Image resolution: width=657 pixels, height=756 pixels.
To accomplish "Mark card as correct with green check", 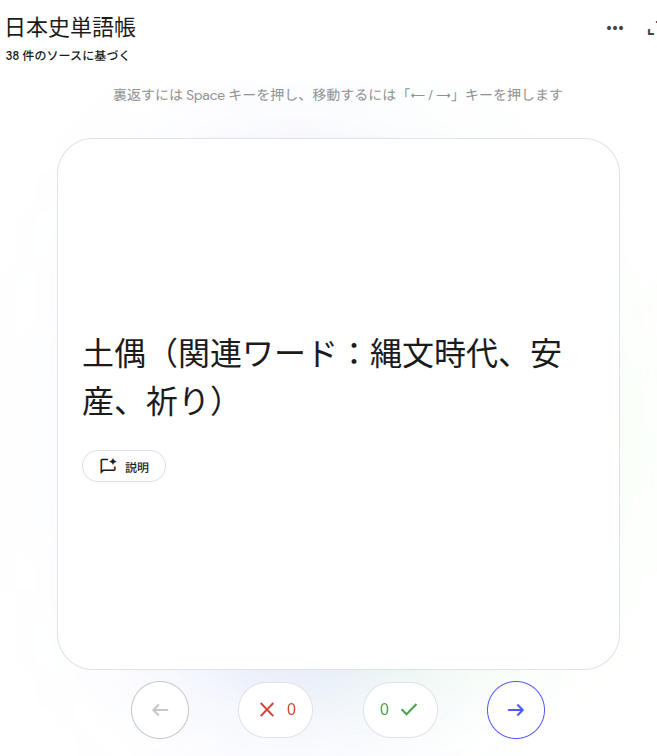I will [x=400, y=710].
